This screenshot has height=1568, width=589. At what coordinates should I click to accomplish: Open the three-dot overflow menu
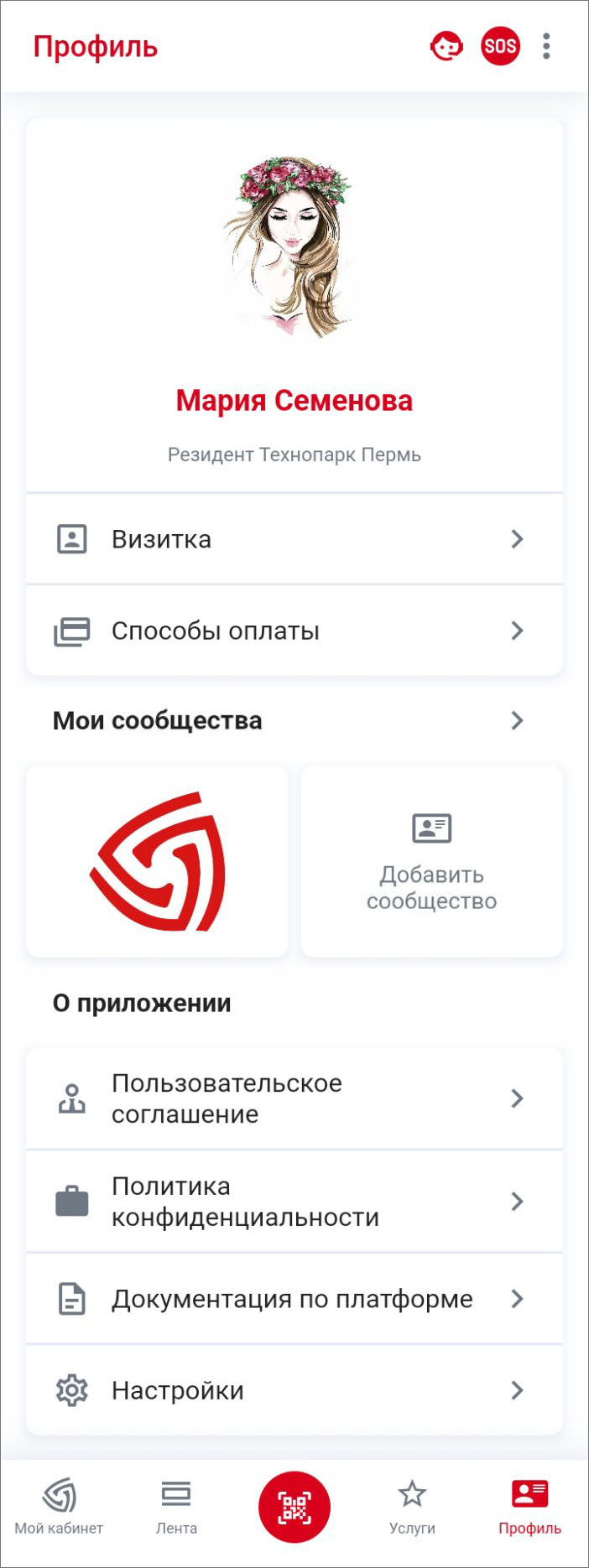click(546, 46)
